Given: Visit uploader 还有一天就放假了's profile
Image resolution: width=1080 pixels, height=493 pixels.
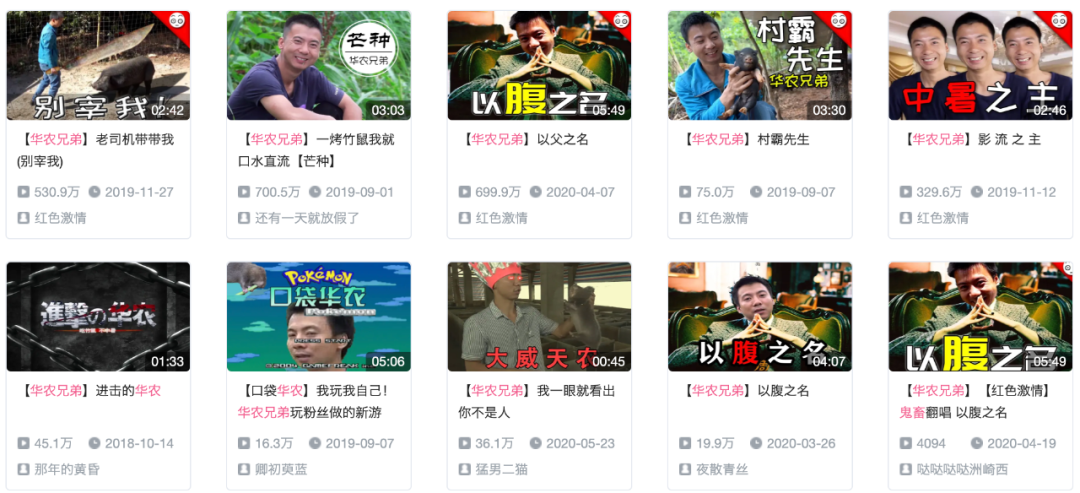Looking at the screenshot, I should tap(306, 218).
